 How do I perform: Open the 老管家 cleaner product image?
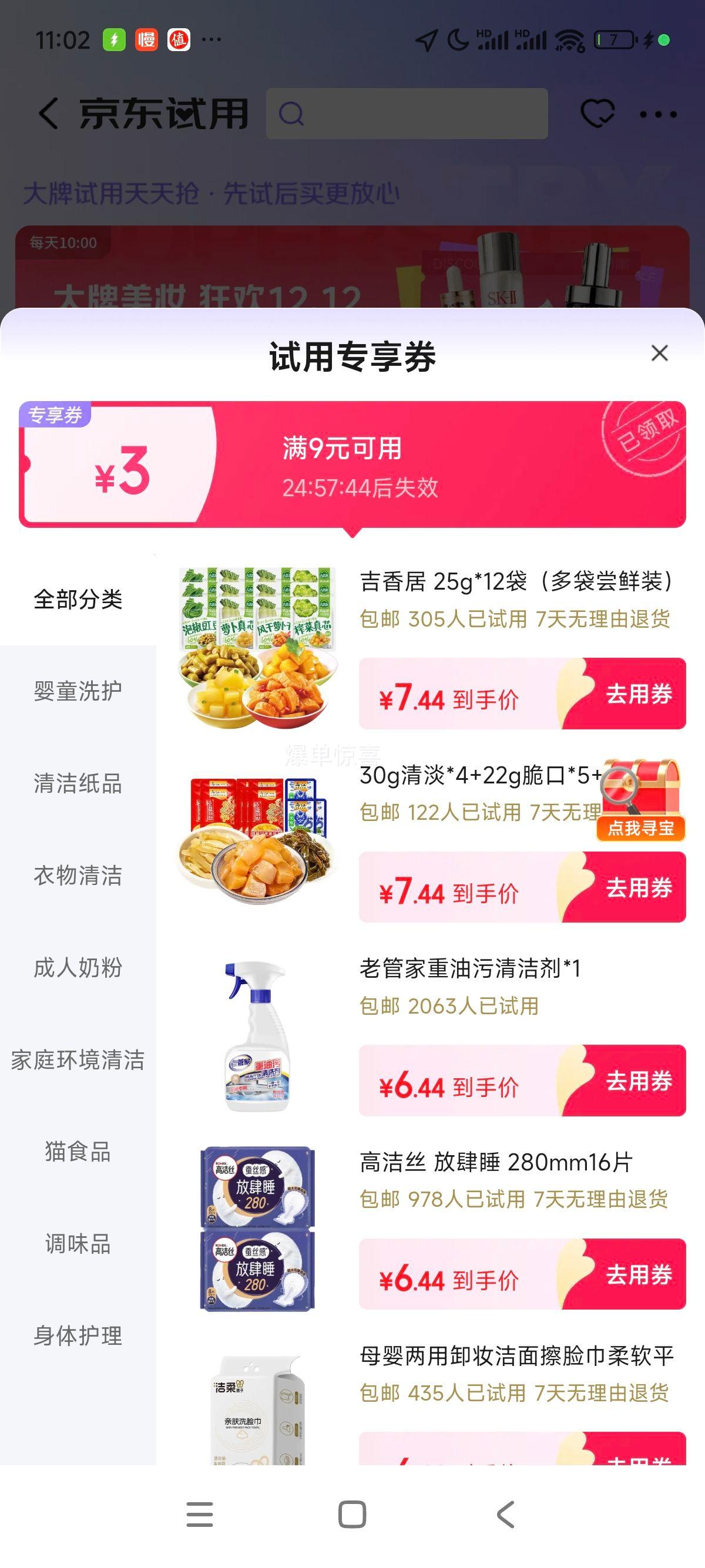pos(257,1035)
